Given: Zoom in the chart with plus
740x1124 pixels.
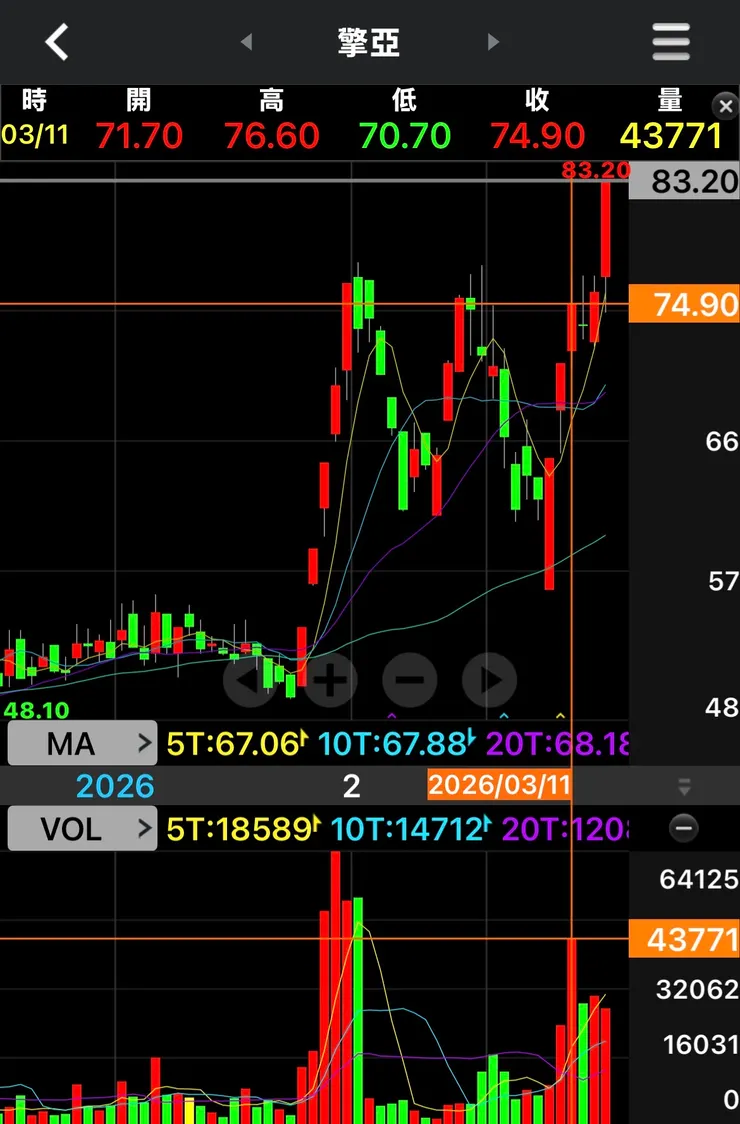Looking at the screenshot, I should pyautogui.click(x=329, y=680).
